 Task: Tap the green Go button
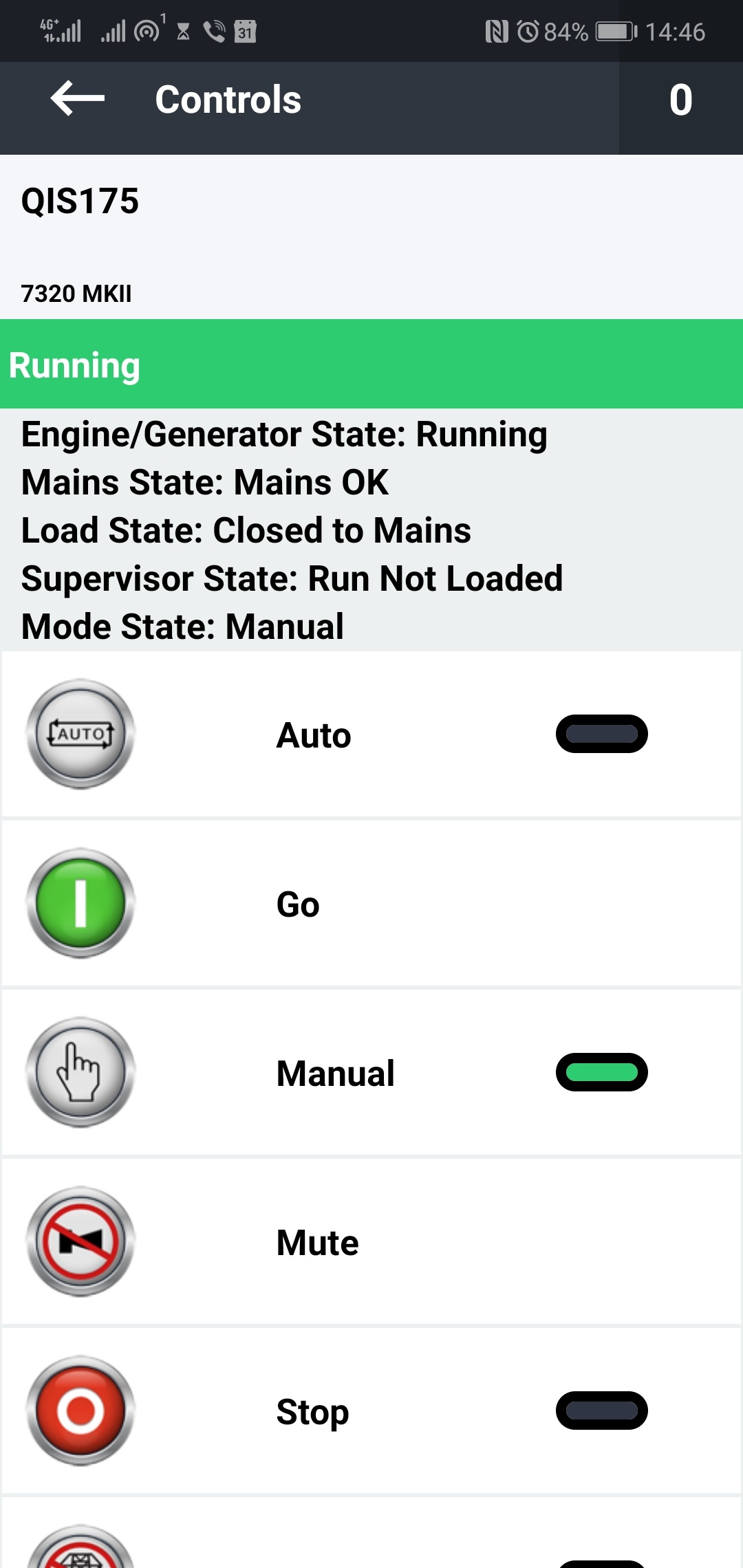pos(81,903)
